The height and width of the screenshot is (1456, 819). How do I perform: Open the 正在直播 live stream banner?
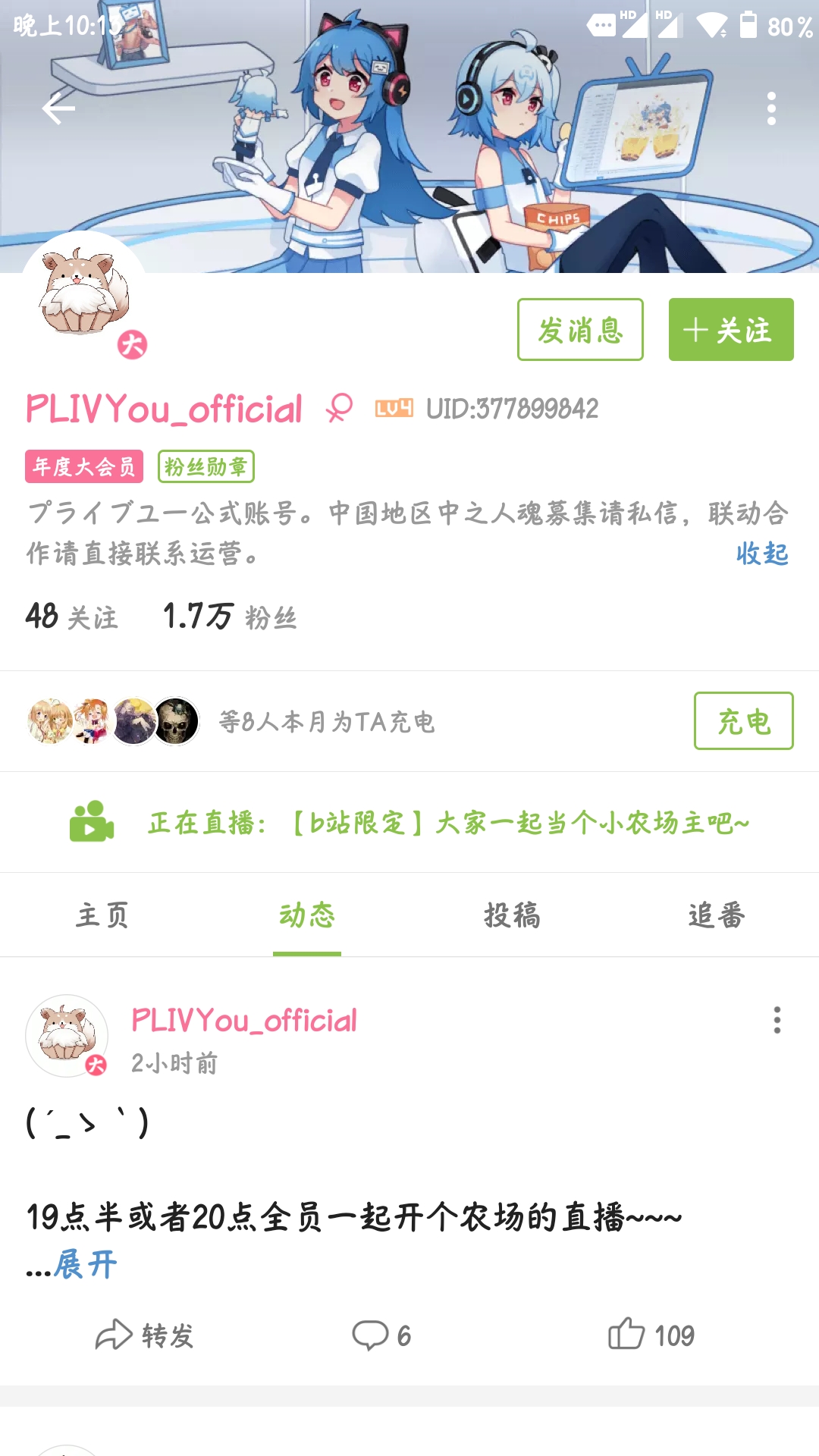point(447,823)
